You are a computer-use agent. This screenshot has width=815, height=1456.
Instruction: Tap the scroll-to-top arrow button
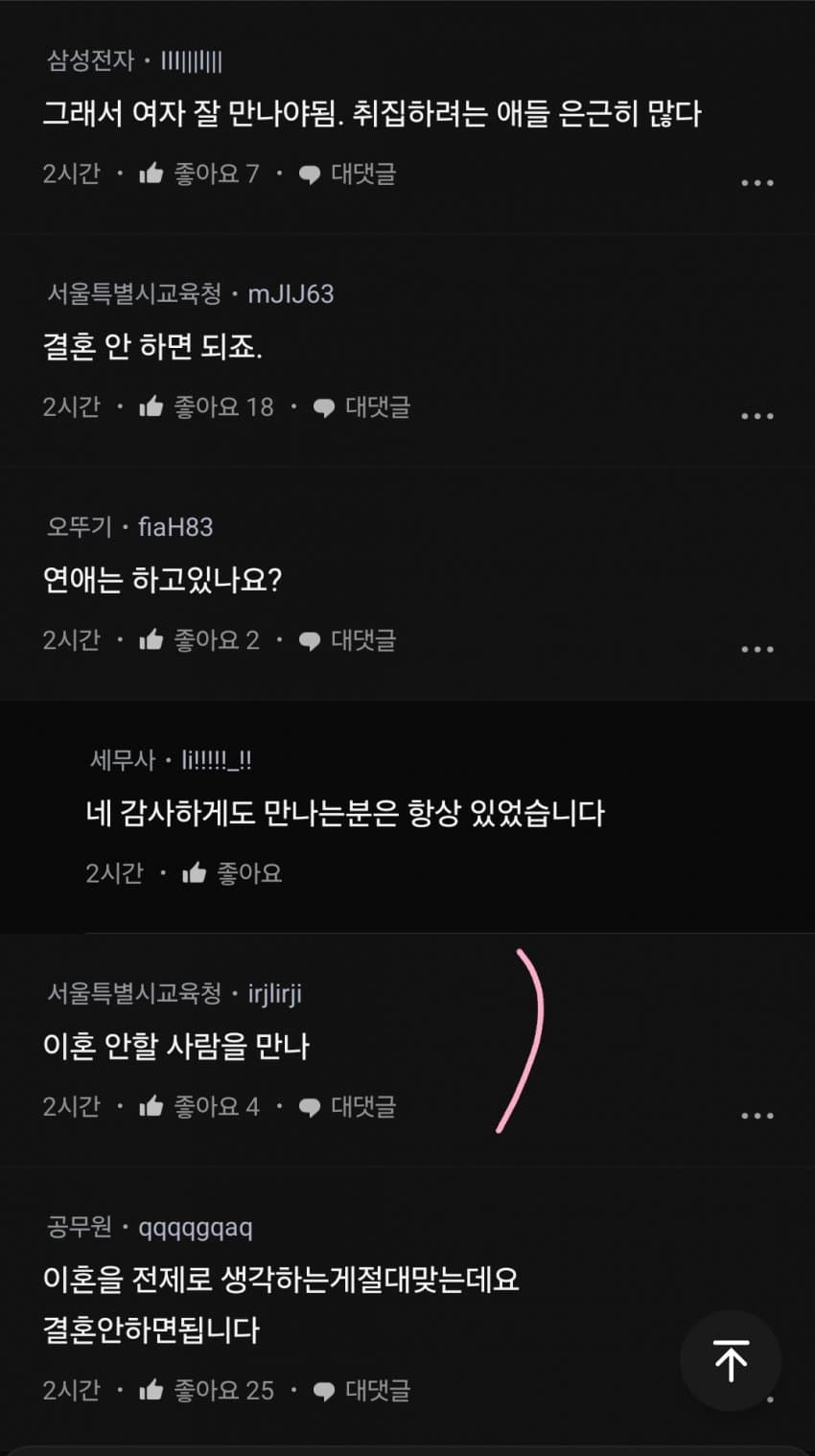point(731,1360)
